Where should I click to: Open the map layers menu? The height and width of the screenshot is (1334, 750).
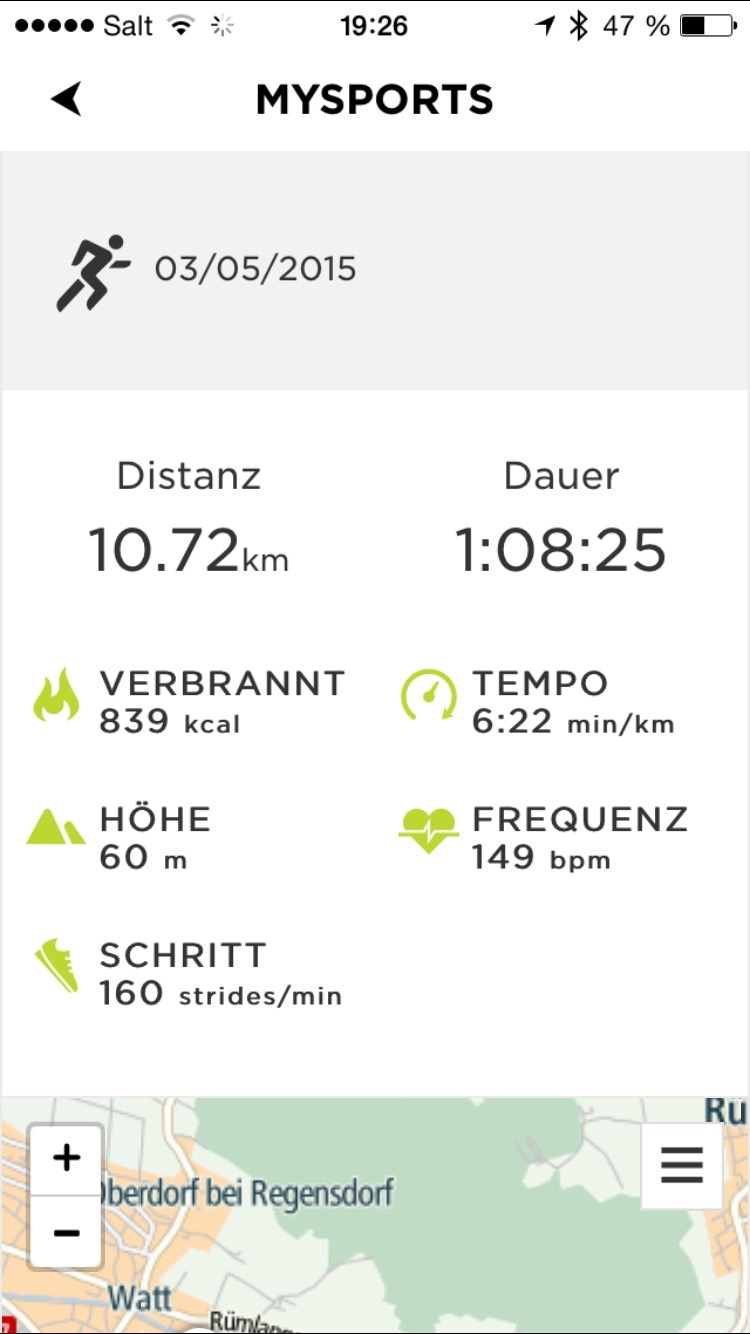click(x=681, y=1165)
